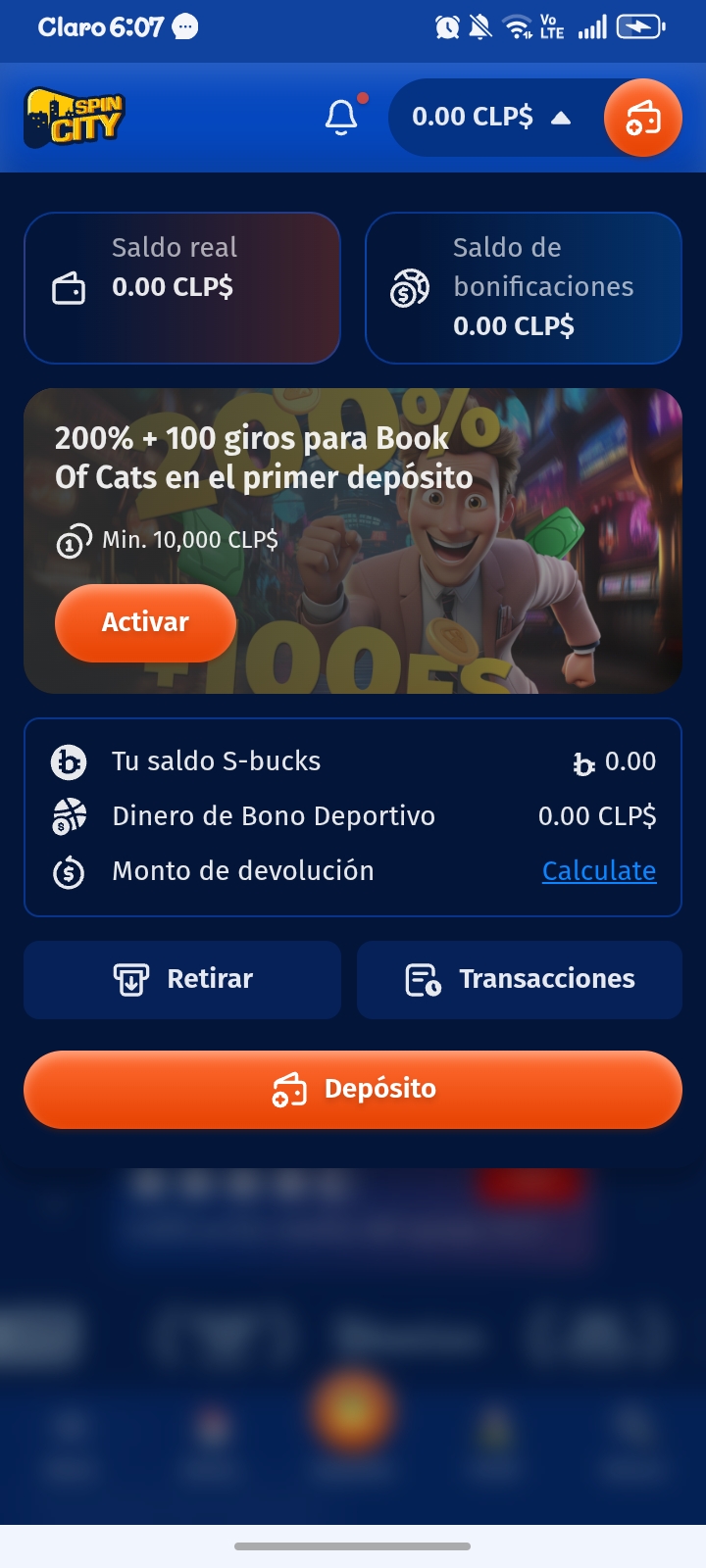Select the Saldo real balance card
Screen dimensions: 706x1568
pyautogui.click(x=182, y=287)
